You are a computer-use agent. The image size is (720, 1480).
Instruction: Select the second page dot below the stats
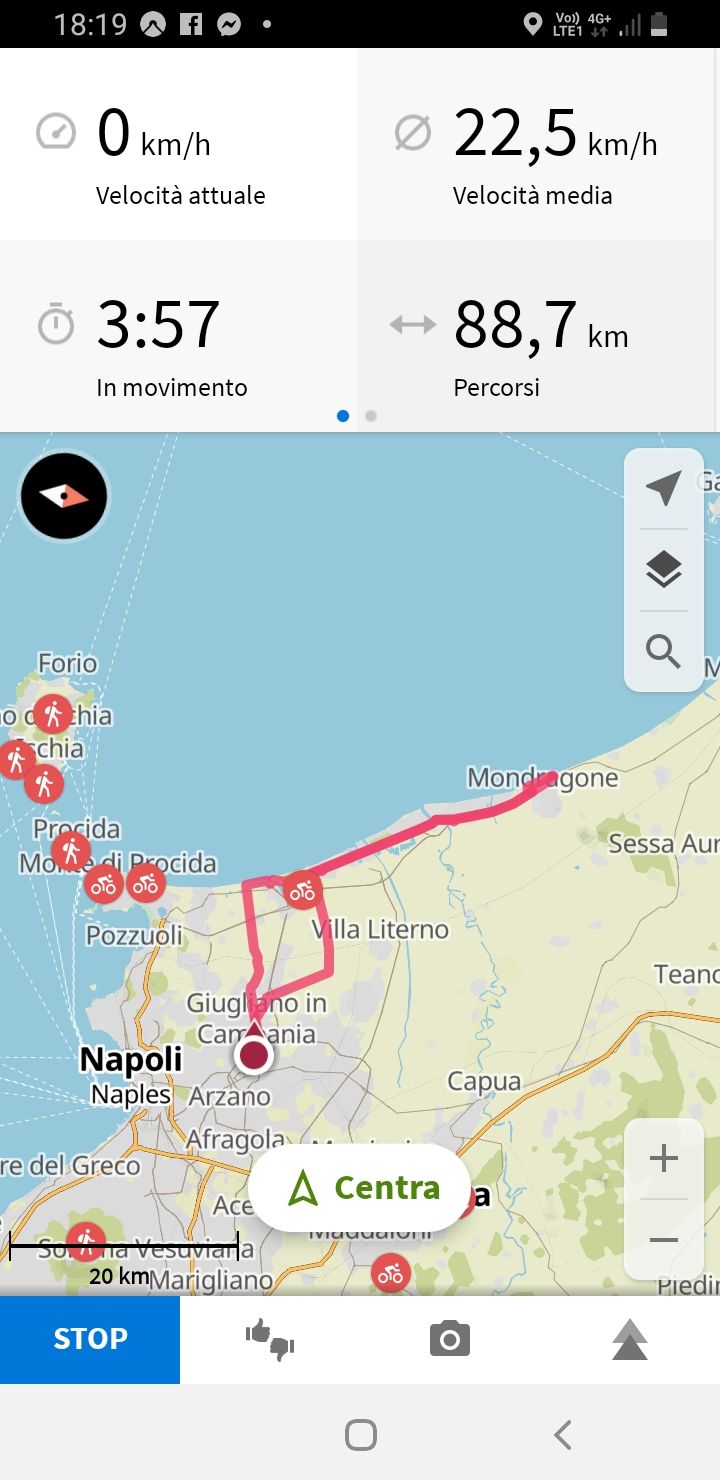371,416
